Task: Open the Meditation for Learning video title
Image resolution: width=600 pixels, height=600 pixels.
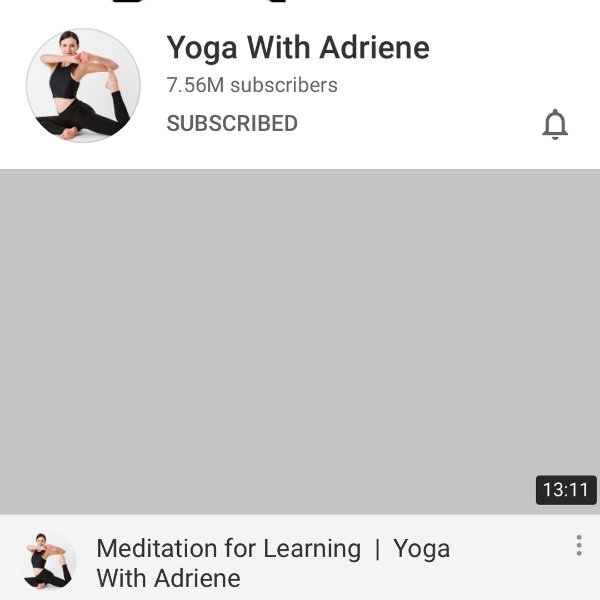Action: [272, 562]
